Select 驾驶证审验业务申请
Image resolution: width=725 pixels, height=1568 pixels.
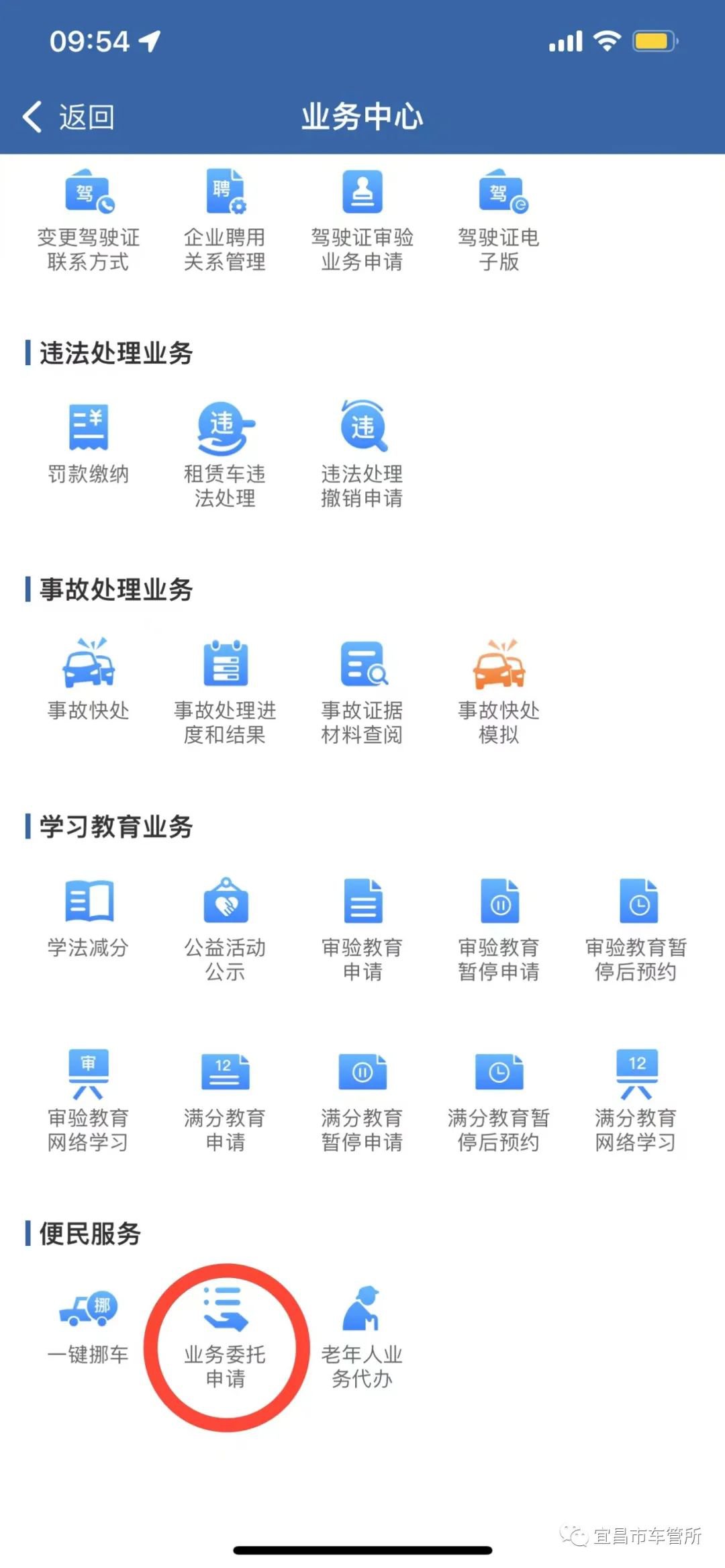pos(362,220)
